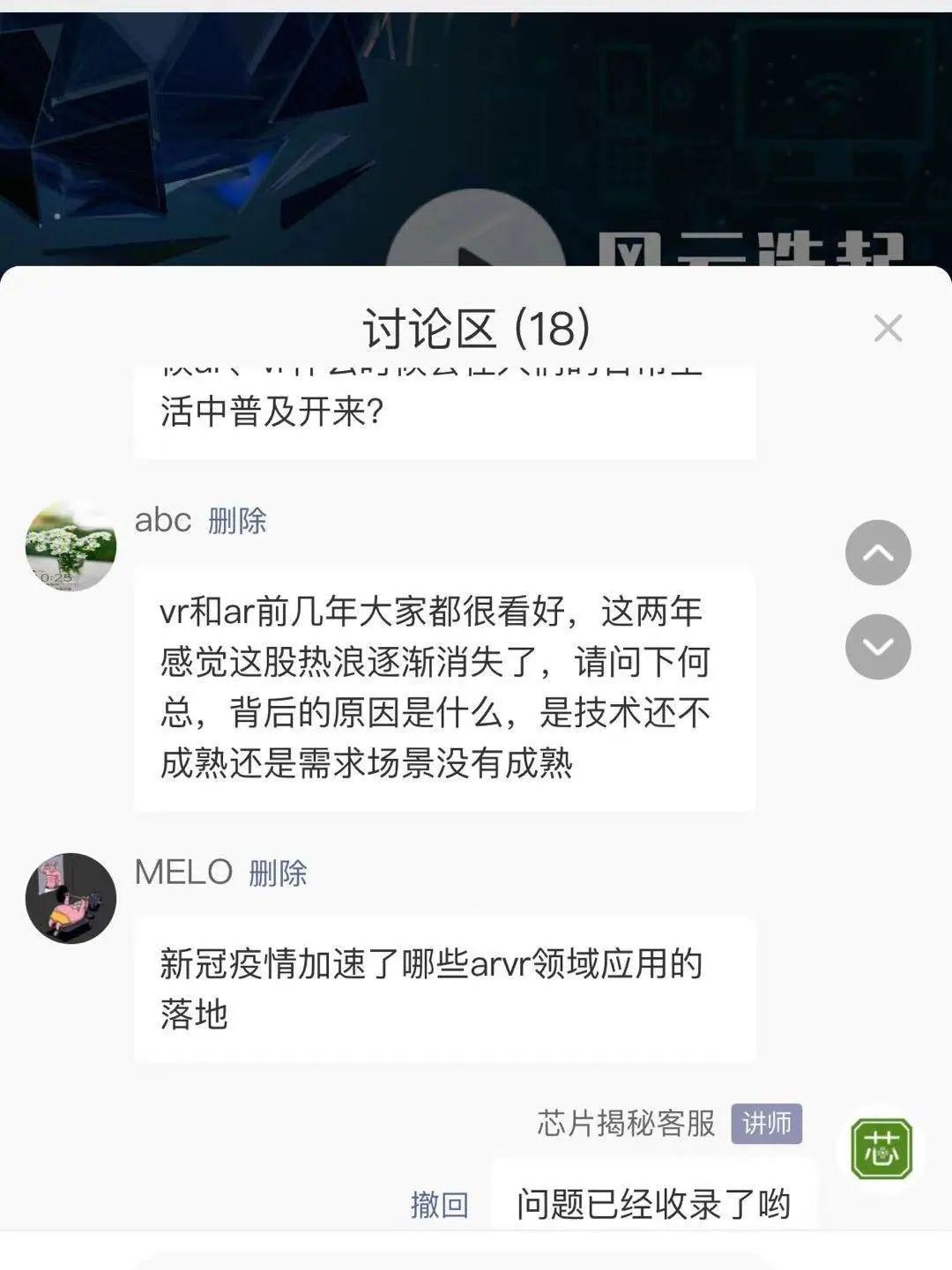Viewport: 952px width, 1270px height.
Task: Recall the 问题已经收录了哟 message
Action: [439, 1205]
